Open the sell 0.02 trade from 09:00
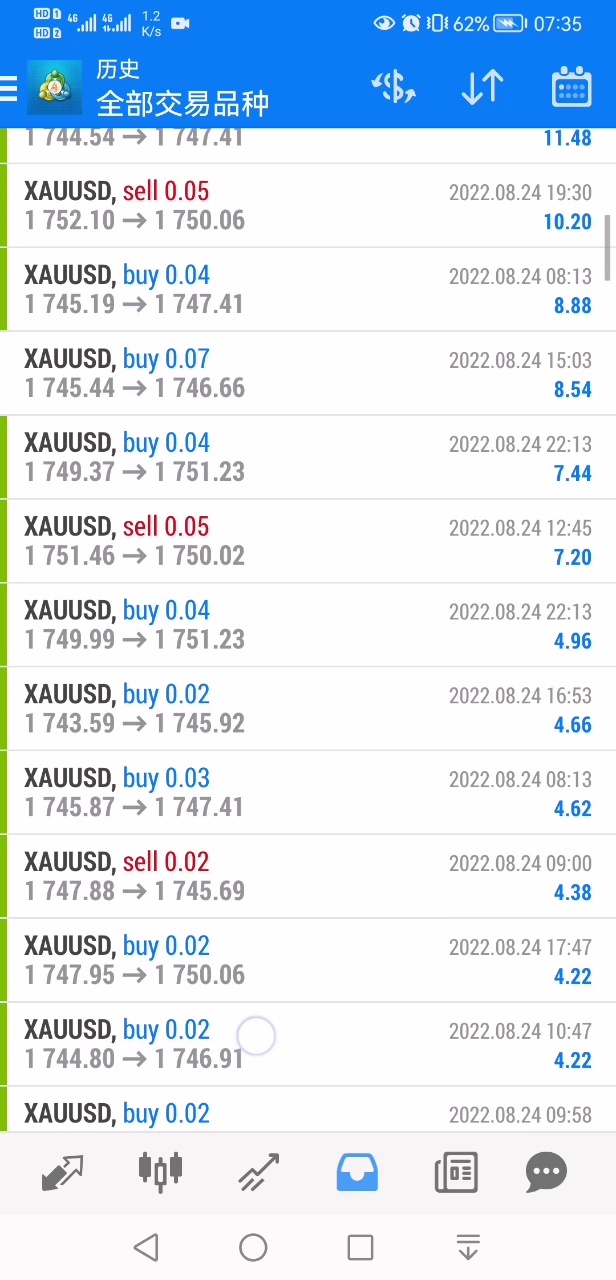Image resolution: width=616 pixels, height=1280 pixels. coord(308,878)
